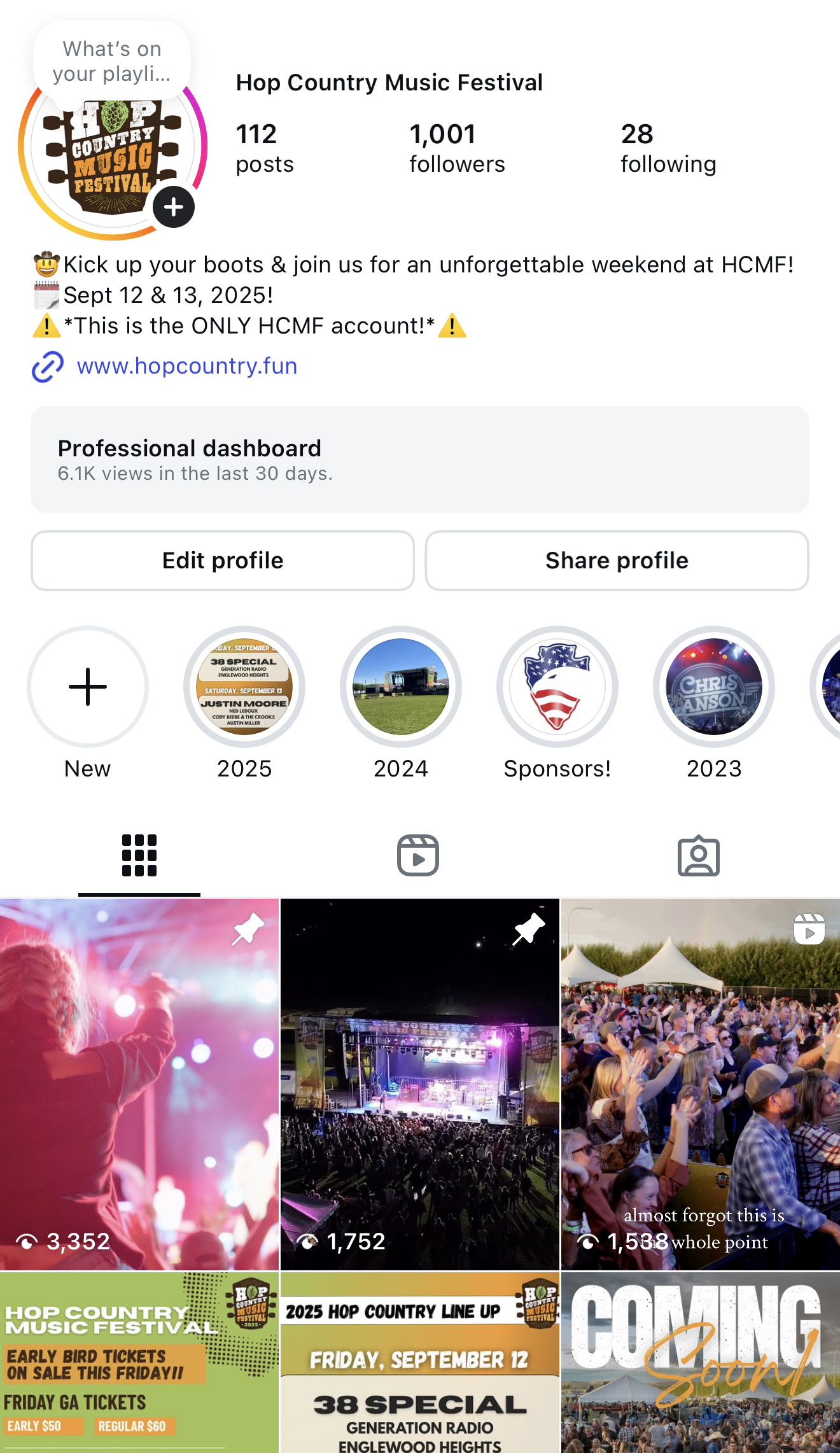Open the 2024 highlight
Image resolution: width=840 pixels, height=1453 pixels.
[401, 687]
